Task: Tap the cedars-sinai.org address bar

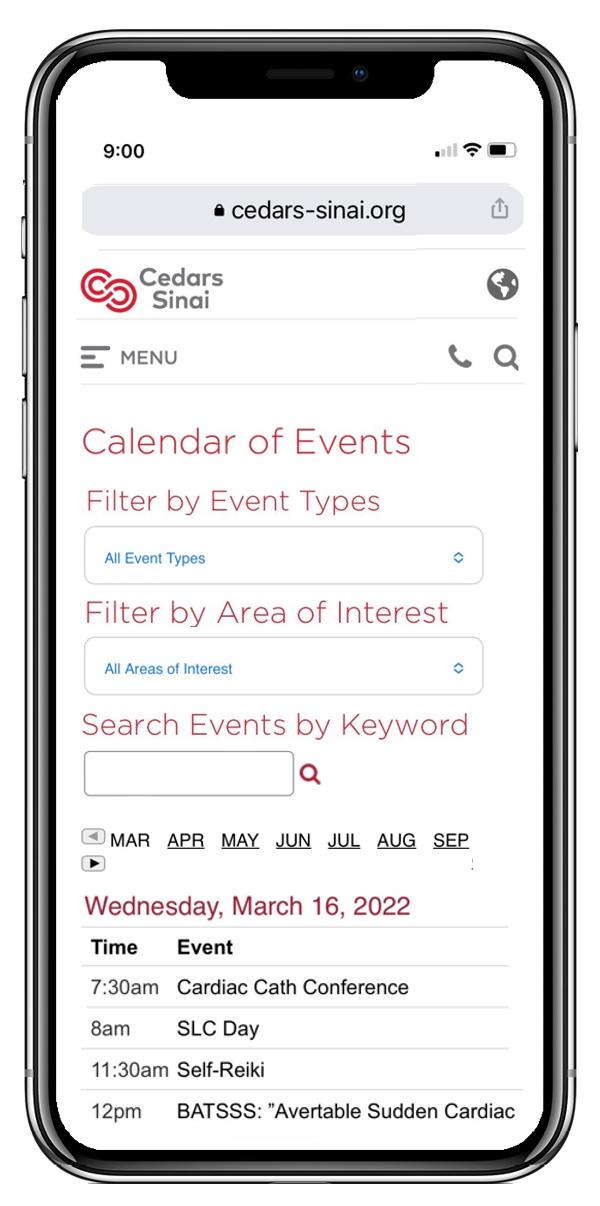Action: 302,210
